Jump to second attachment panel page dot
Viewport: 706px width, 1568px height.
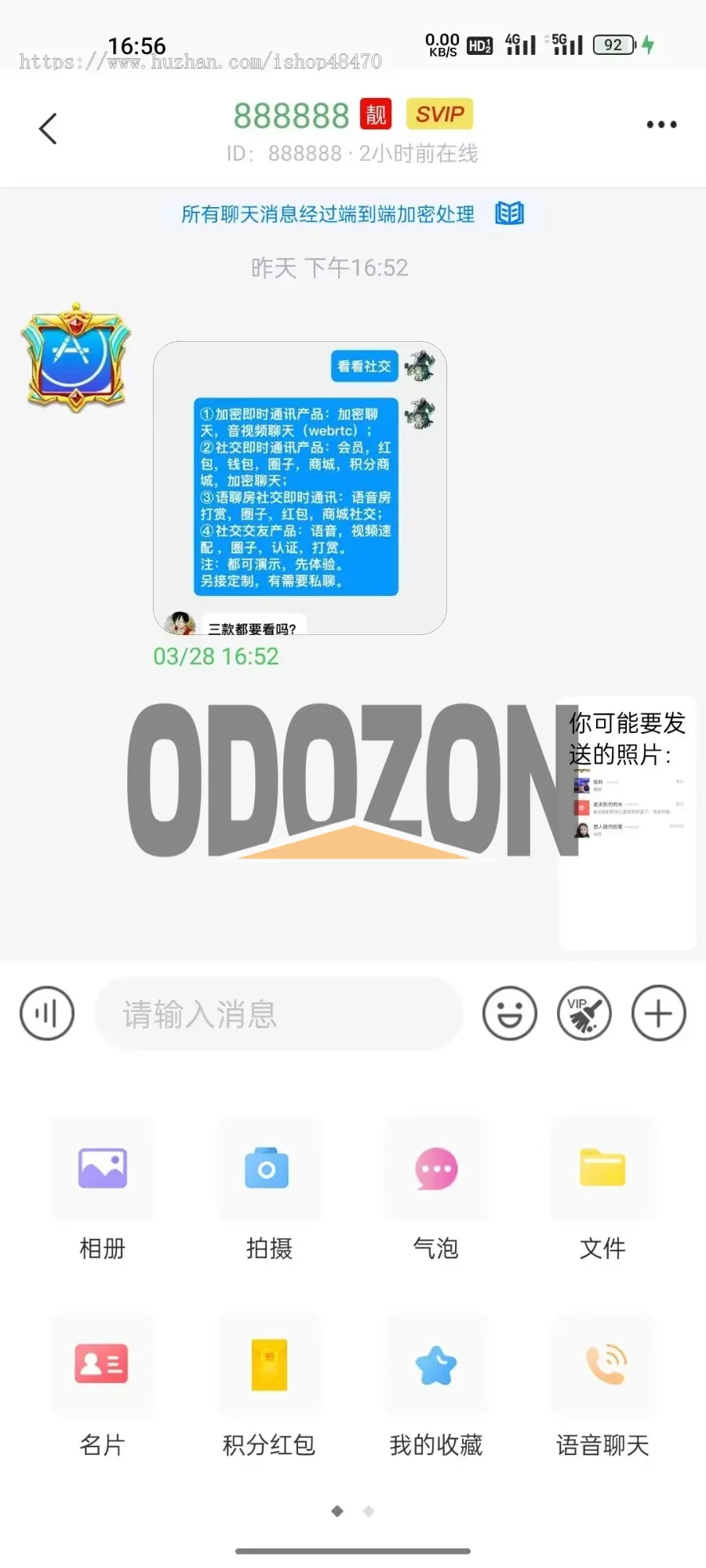(x=369, y=1511)
